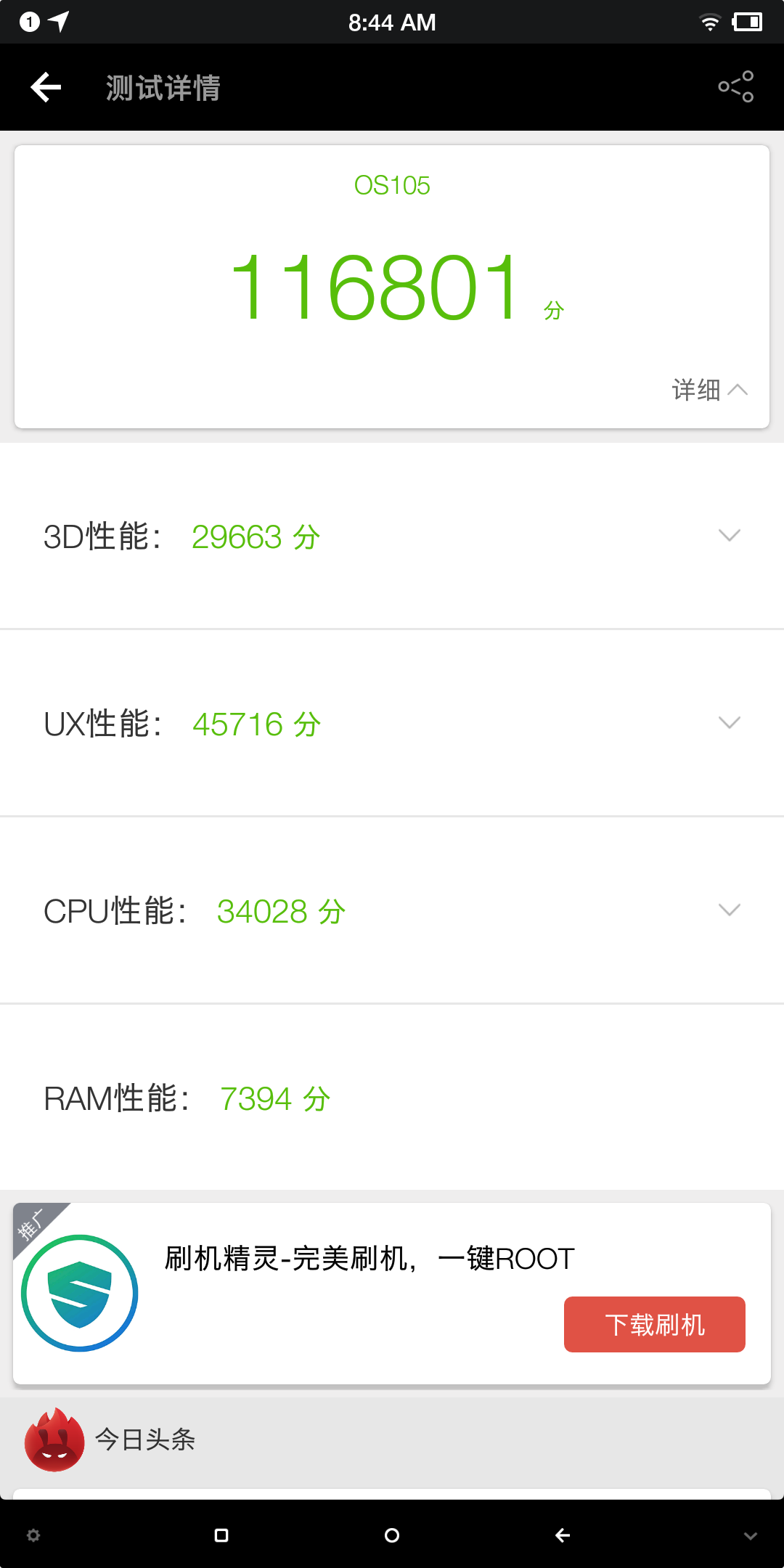Collapse the 详细 details toggle
The image size is (784, 1568).
click(x=709, y=390)
